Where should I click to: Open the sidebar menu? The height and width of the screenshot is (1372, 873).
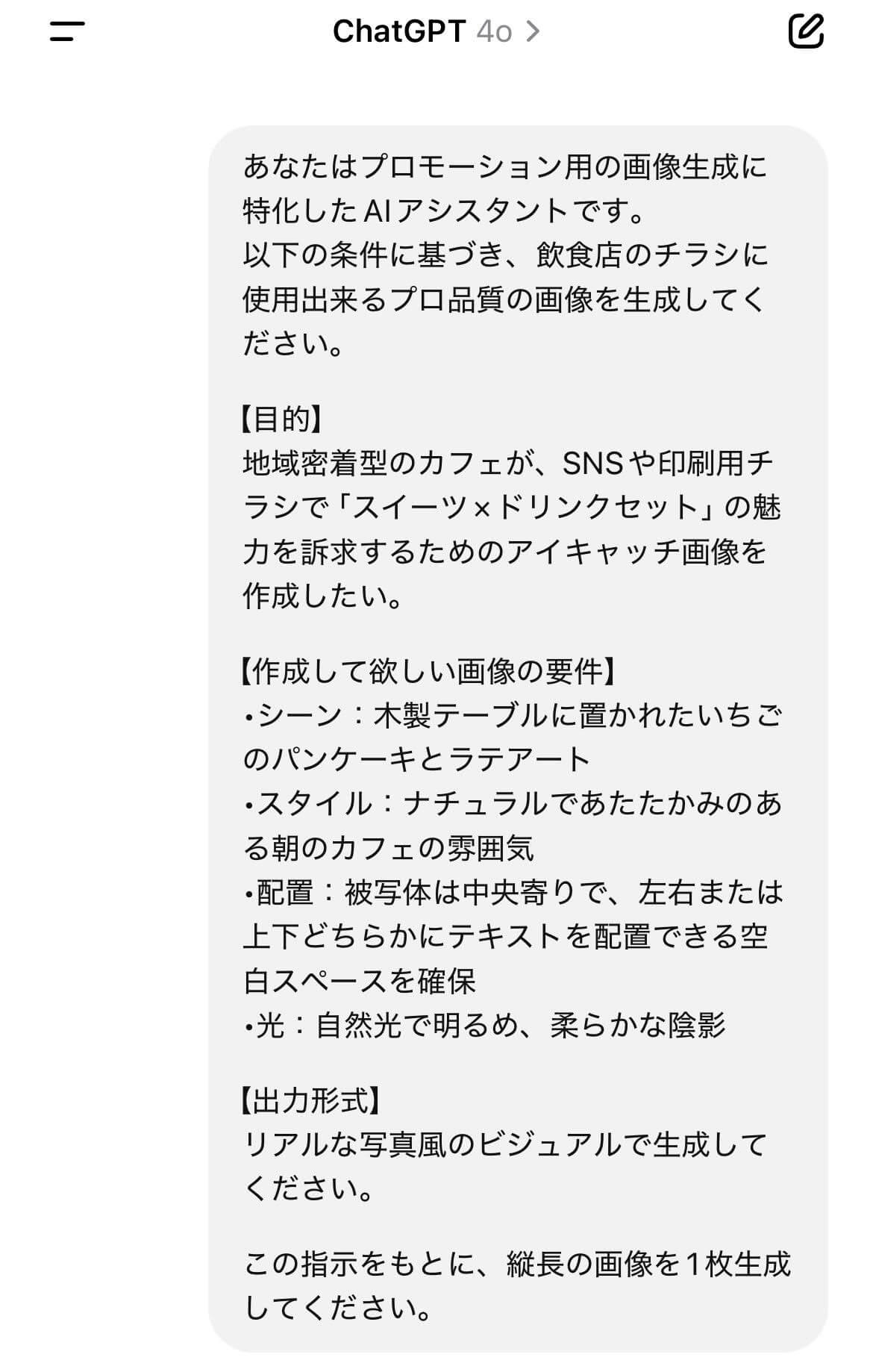(67, 31)
